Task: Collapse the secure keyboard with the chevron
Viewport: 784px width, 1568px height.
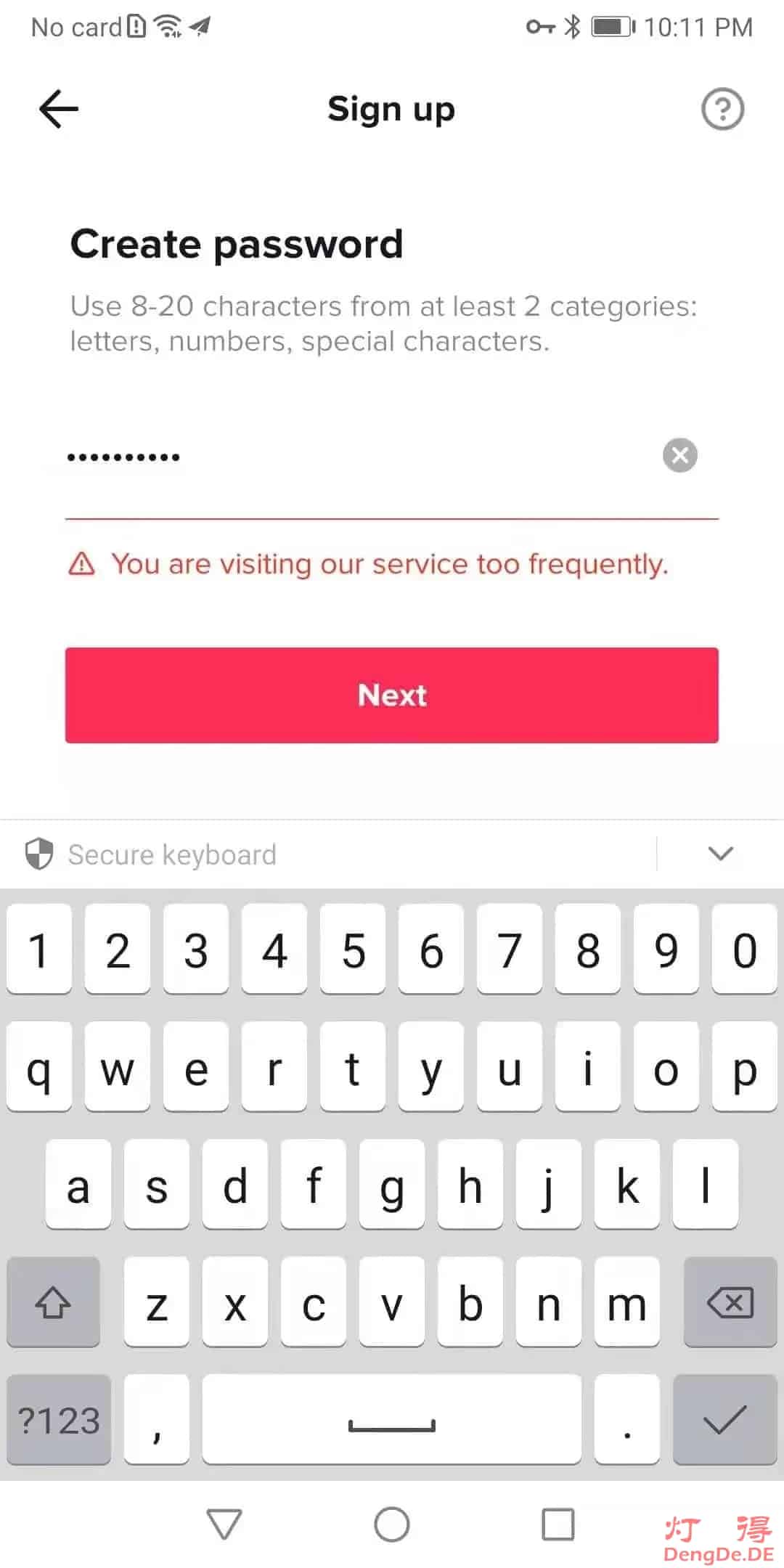Action: tap(720, 854)
